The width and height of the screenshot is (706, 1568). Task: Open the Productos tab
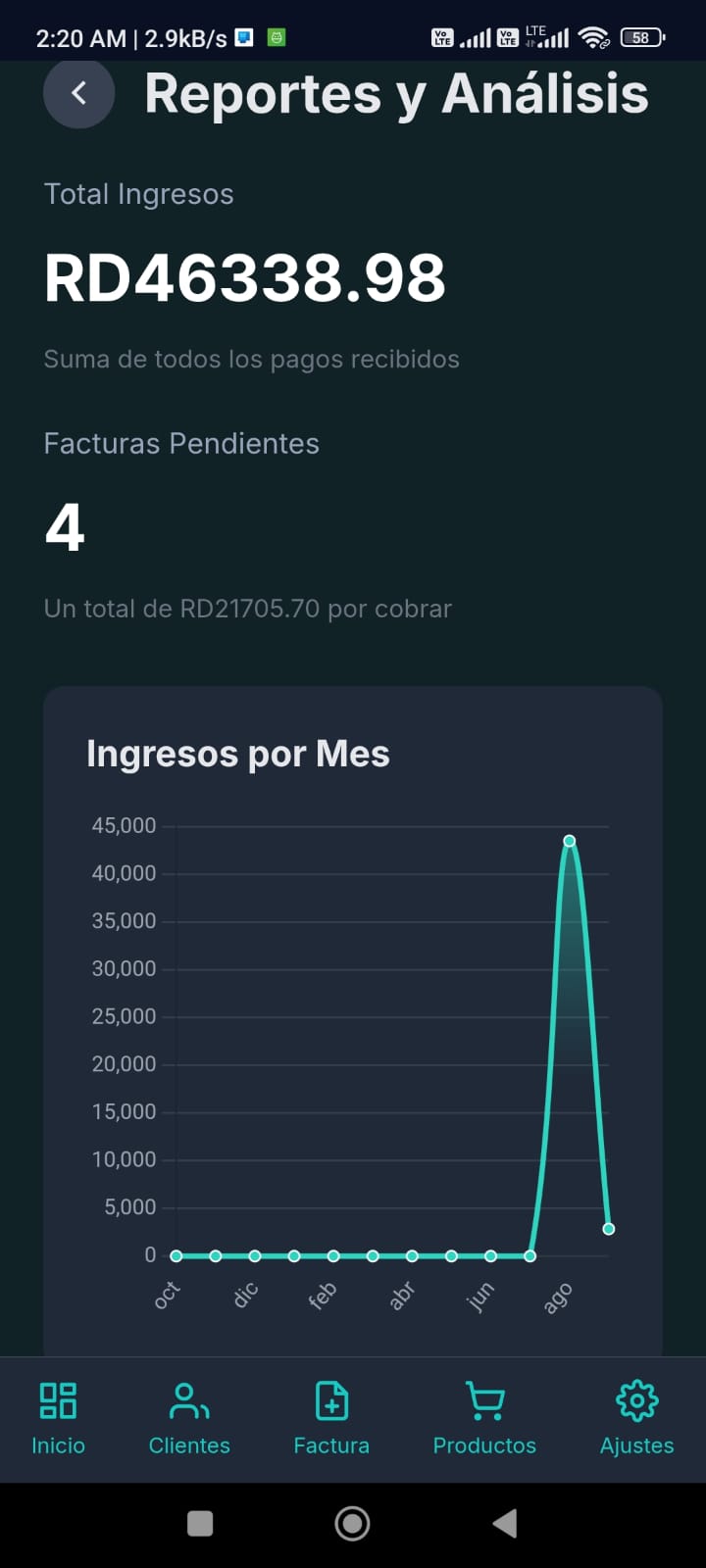click(x=484, y=1418)
